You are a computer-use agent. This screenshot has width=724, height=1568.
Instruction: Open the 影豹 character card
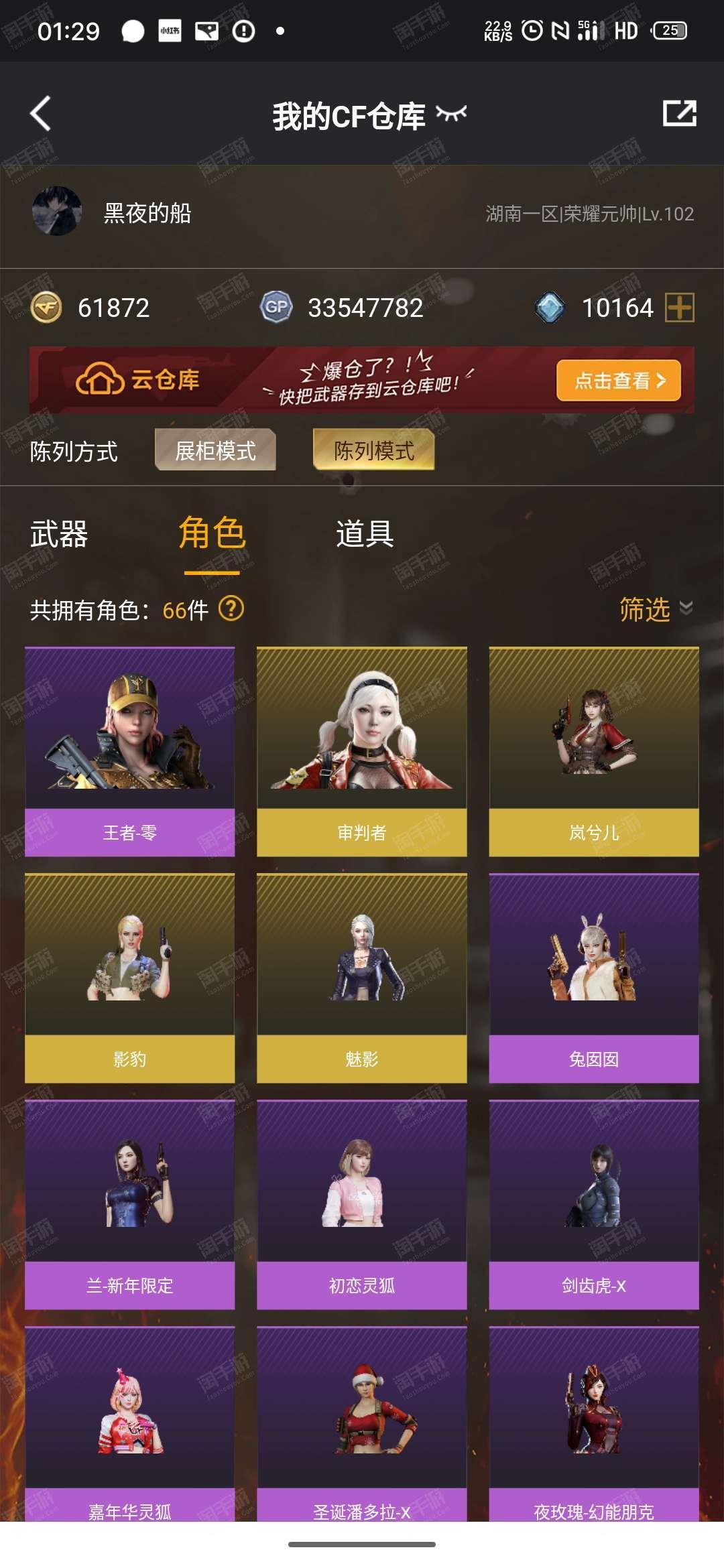coord(130,978)
